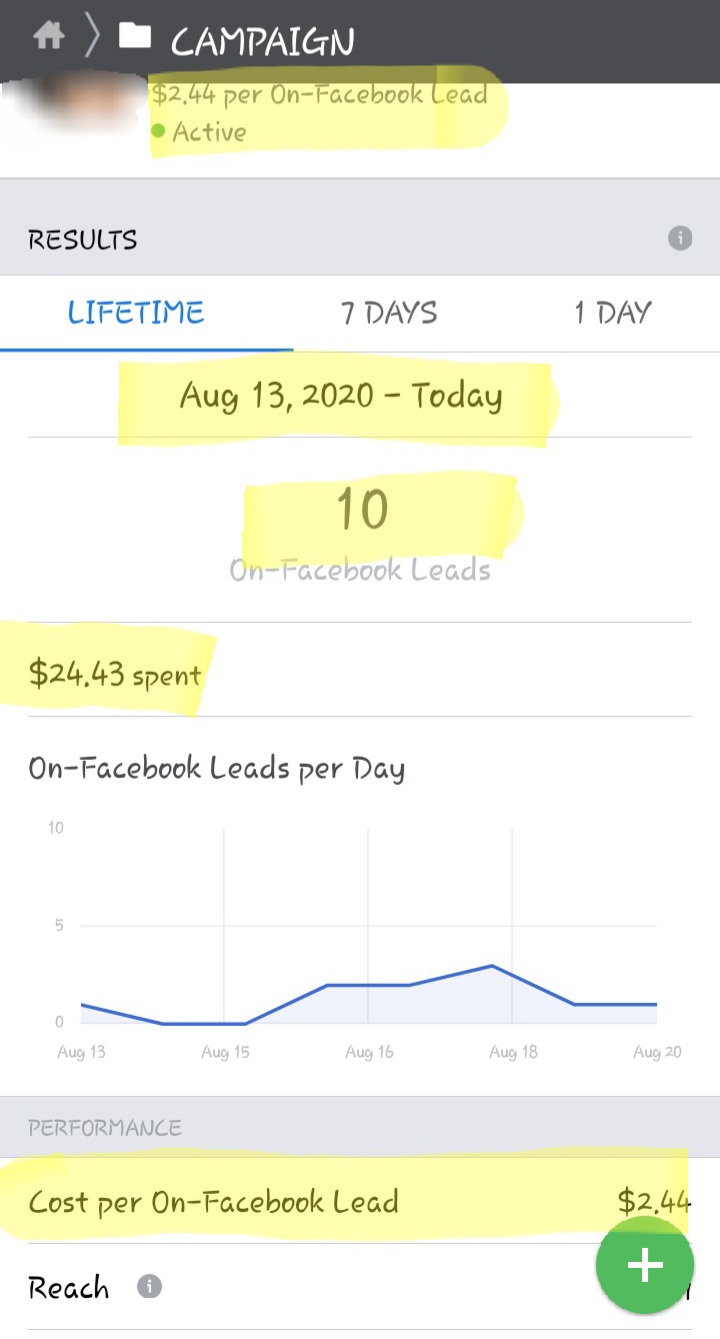Switch to the 1 Day tab
The image size is (720, 1339).
tap(612, 313)
